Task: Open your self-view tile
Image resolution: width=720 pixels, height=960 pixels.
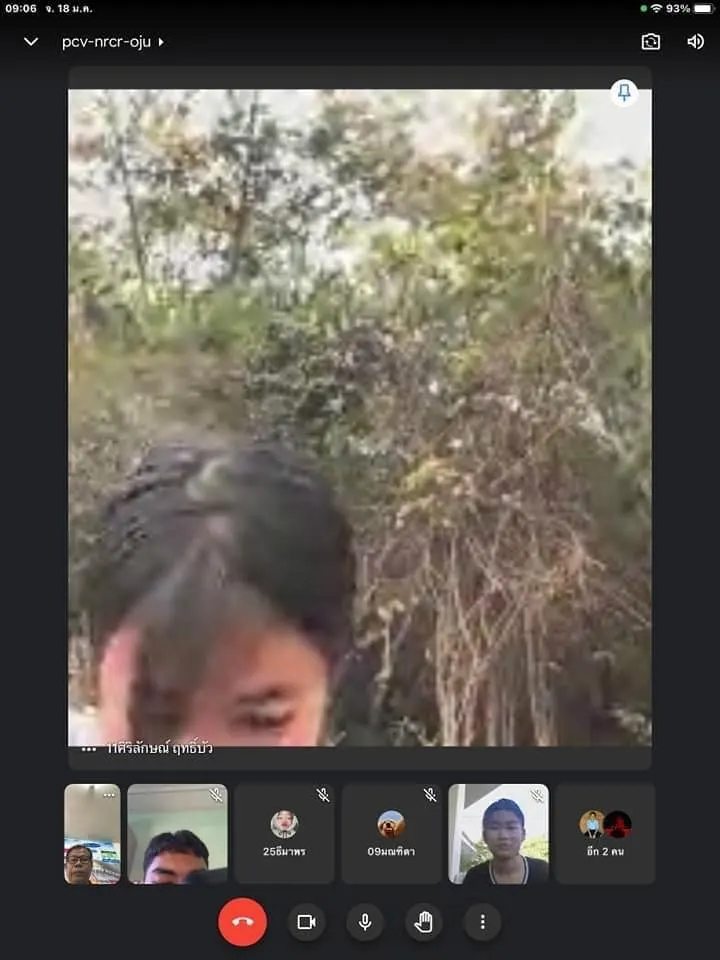Action: click(92, 834)
